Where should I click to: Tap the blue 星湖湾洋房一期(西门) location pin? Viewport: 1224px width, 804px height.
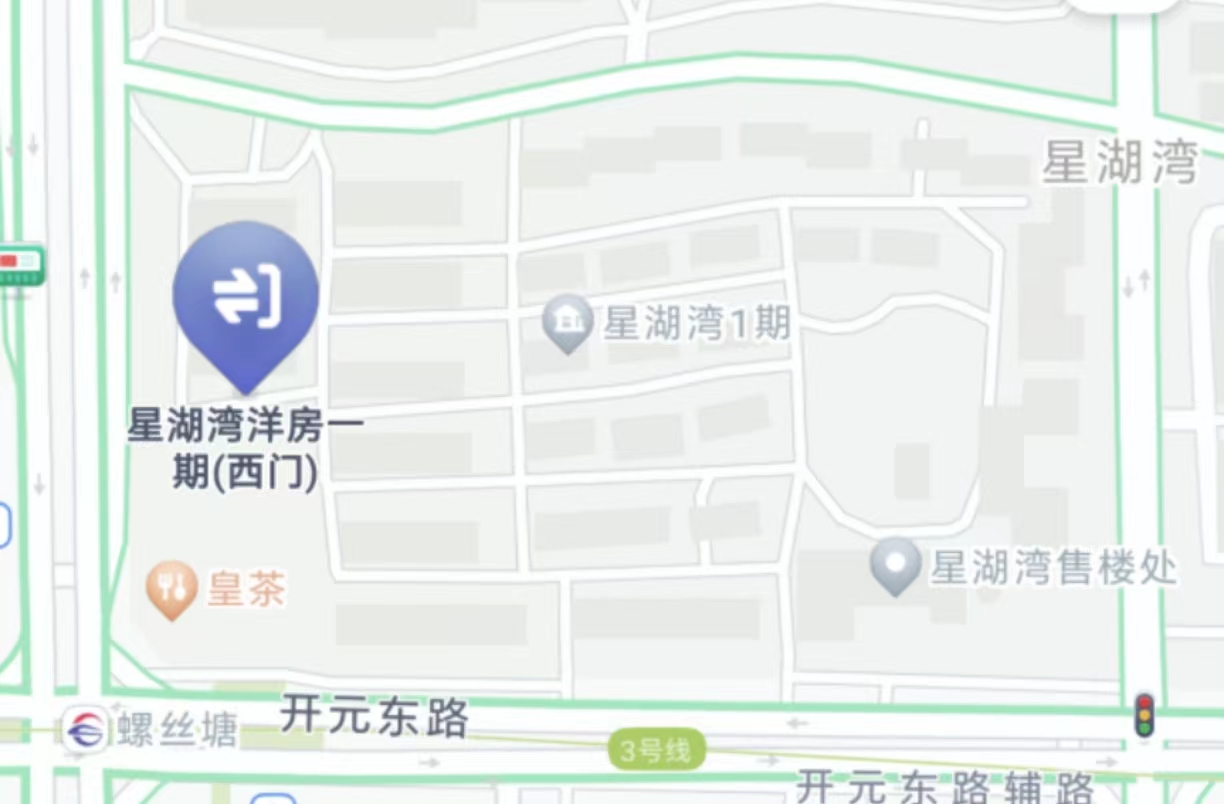246,297
